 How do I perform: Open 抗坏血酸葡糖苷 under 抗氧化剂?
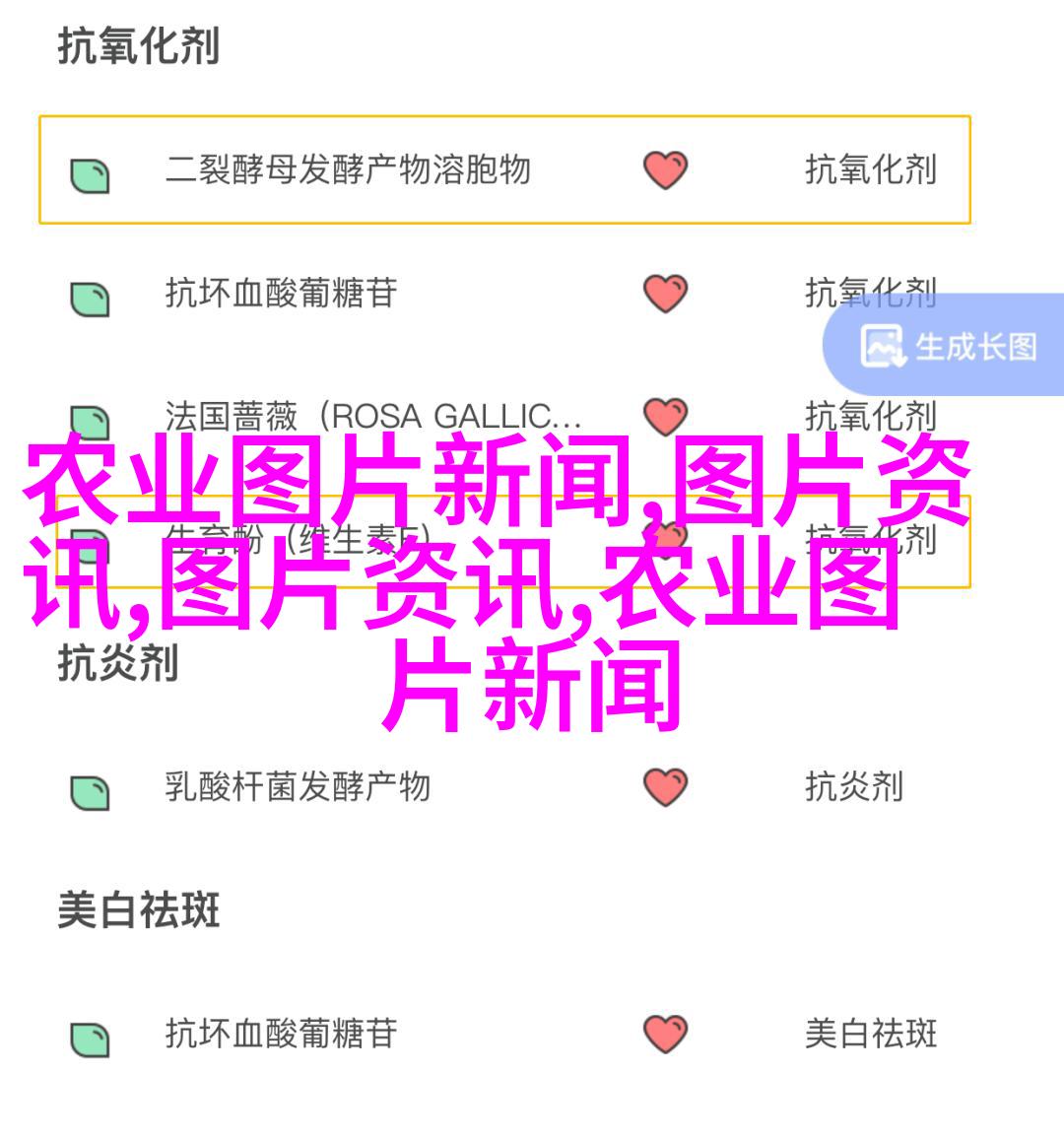(281, 294)
